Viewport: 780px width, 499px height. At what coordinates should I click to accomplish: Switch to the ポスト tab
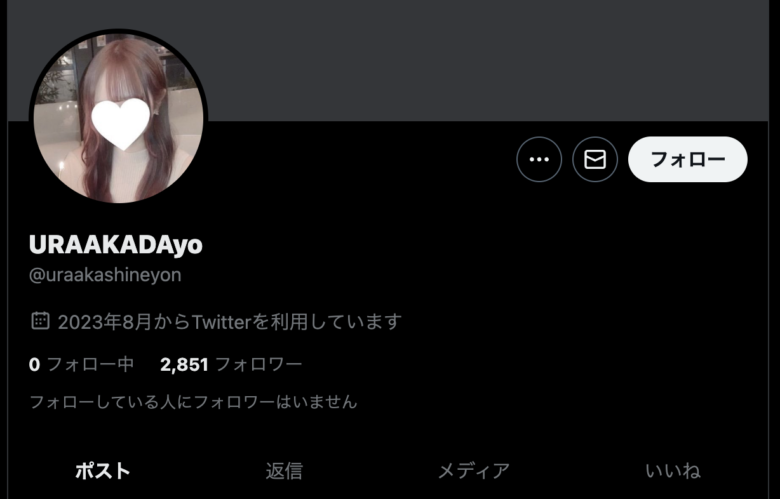click(x=103, y=470)
